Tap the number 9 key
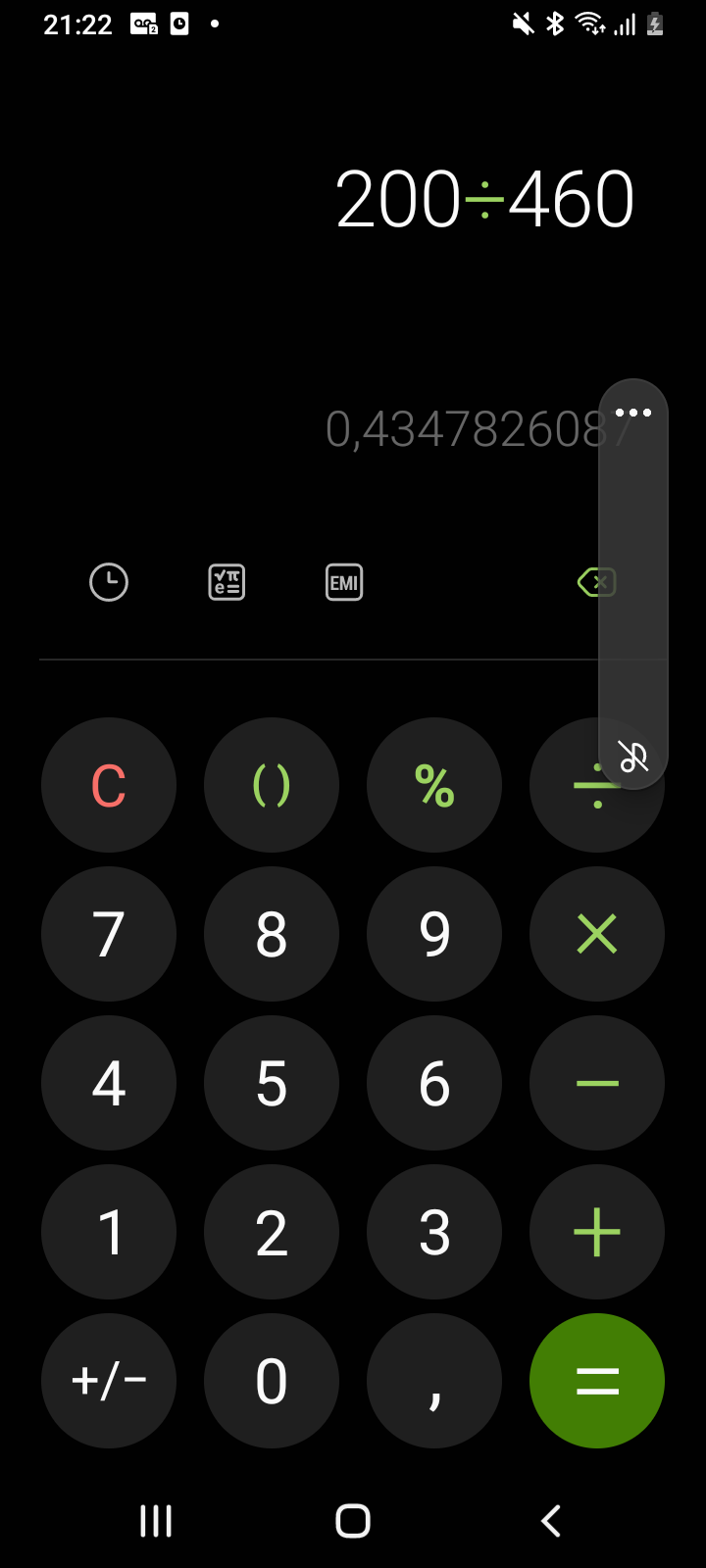This screenshot has height=1568, width=706. point(434,934)
